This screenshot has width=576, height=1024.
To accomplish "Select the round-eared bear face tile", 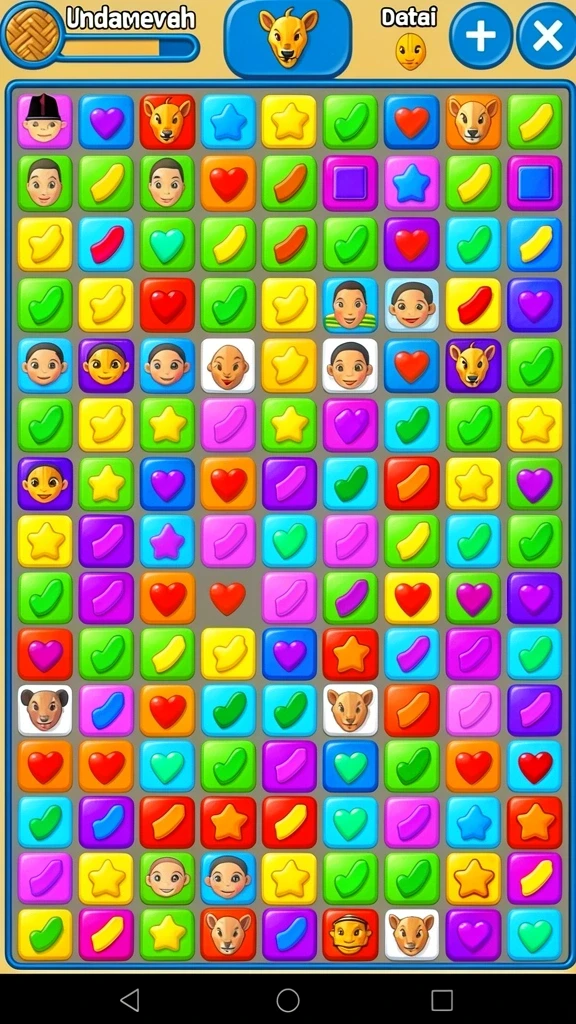I will pos(45,709).
